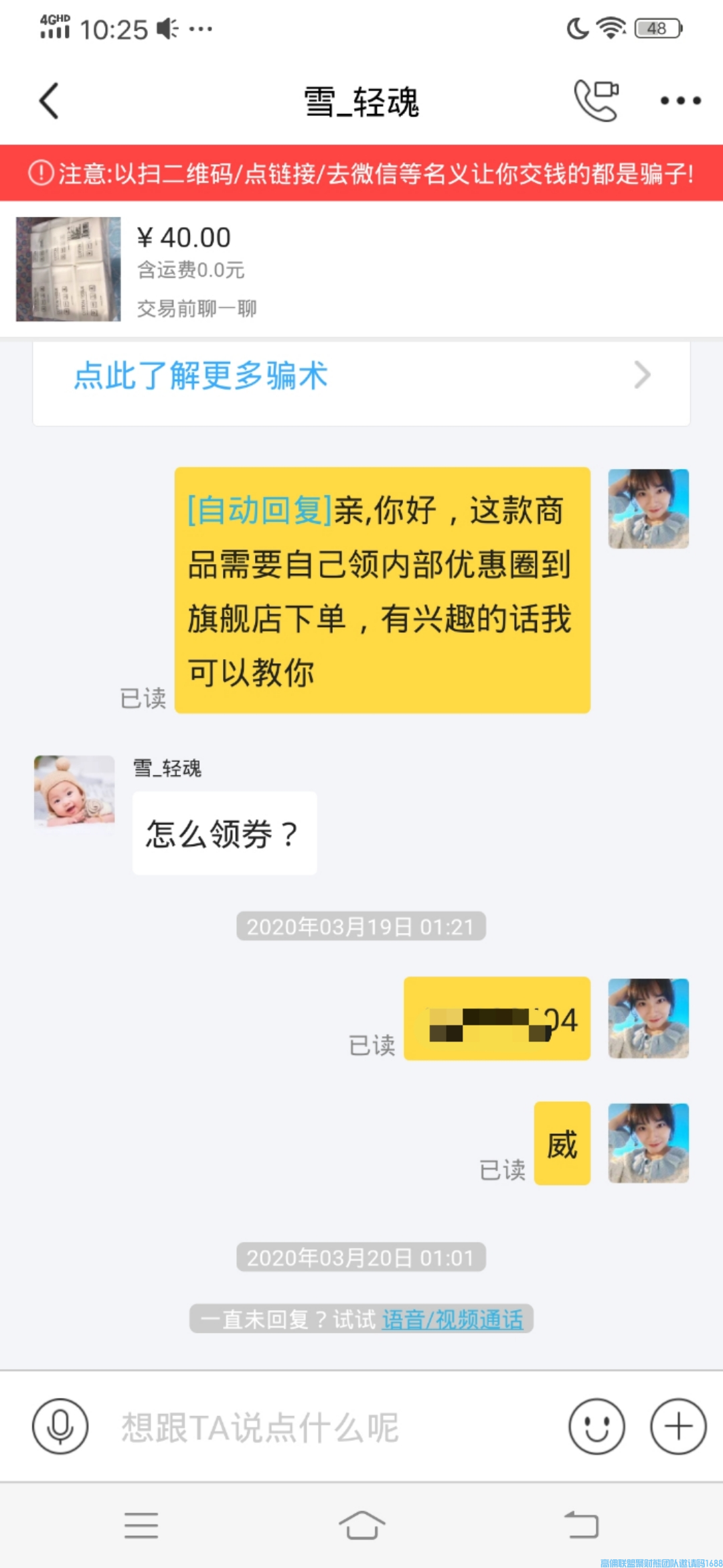Open the plus attachment menu

(678, 1427)
